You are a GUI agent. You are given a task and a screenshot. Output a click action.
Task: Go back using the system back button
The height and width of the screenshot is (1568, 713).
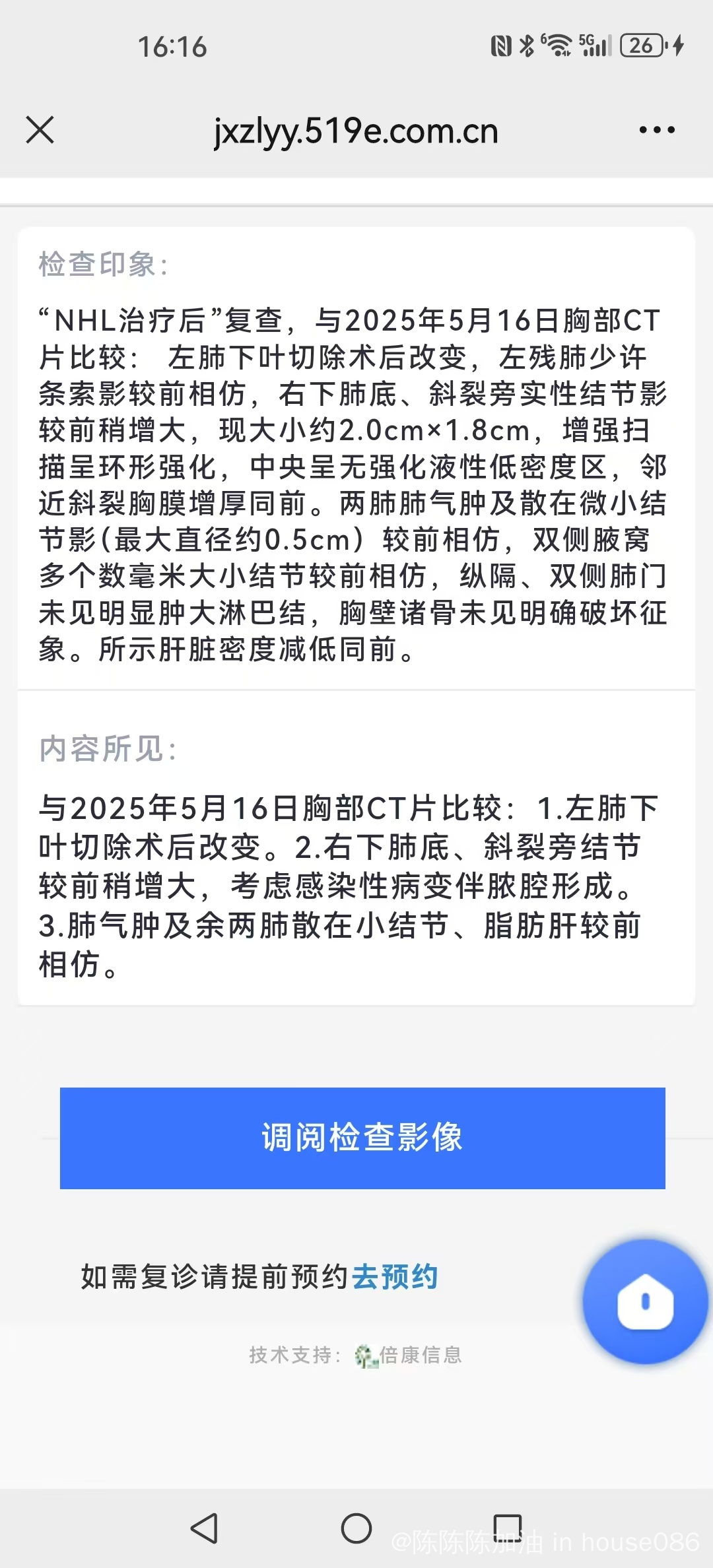coord(204,1528)
